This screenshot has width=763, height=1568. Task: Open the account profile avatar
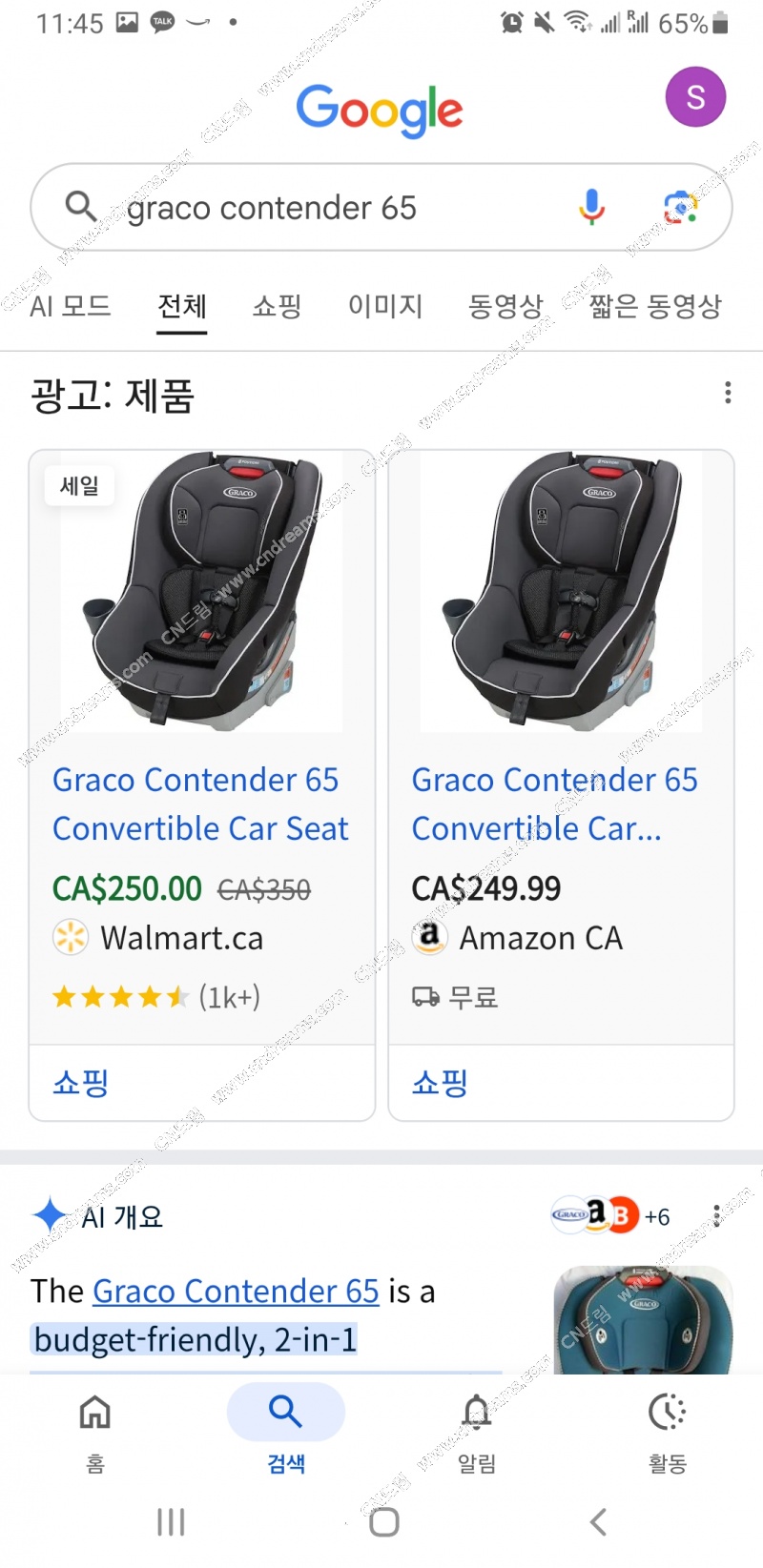pyautogui.click(x=695, y=97)
